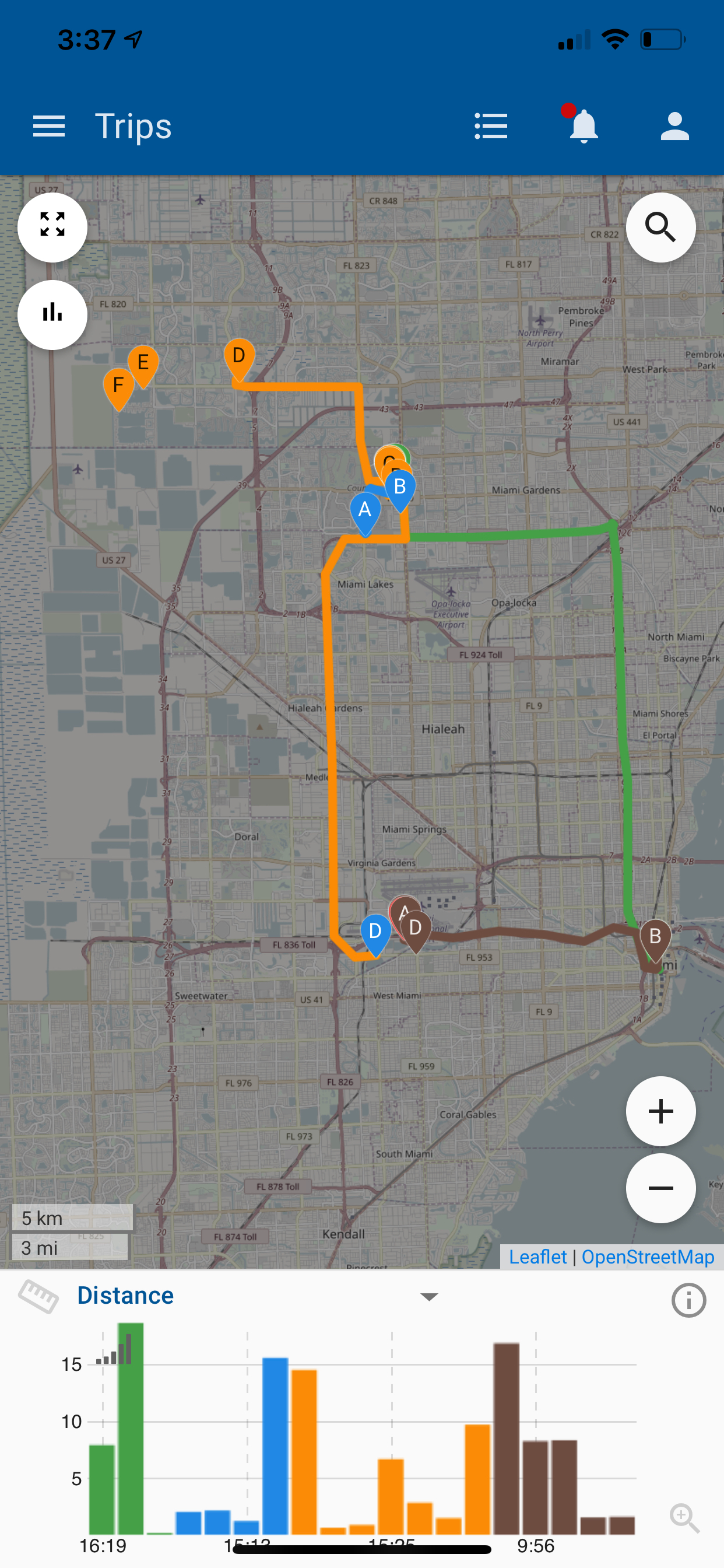Open the user profile icon
Screen dimensions: 724x1568
(674, 126)
